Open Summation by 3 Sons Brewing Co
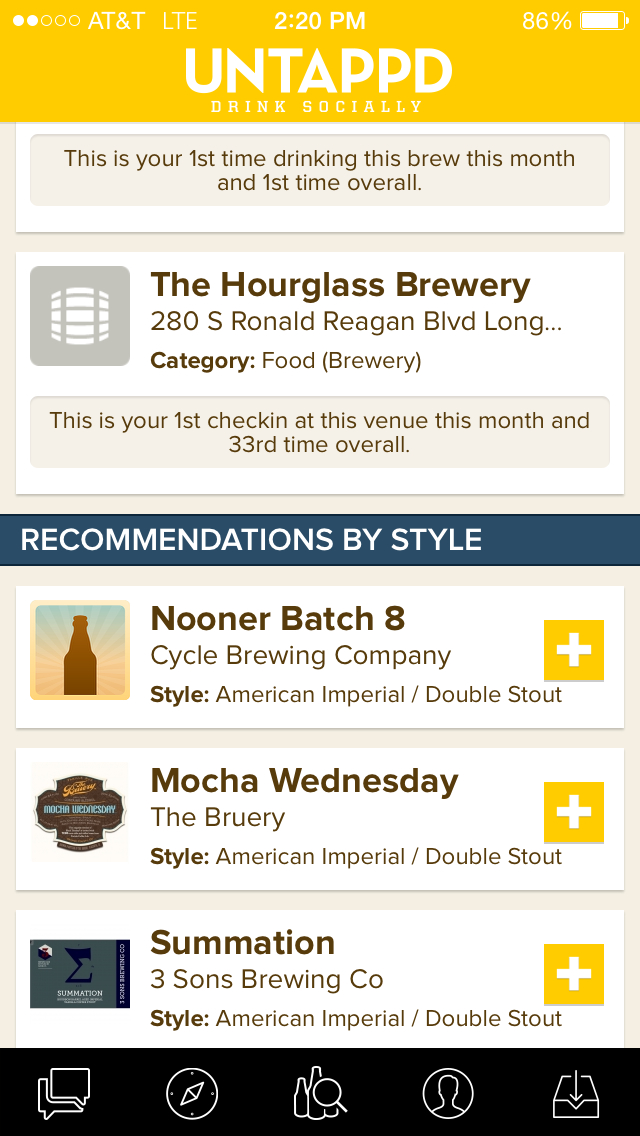640x1136 pixels. tap(320, 979)
